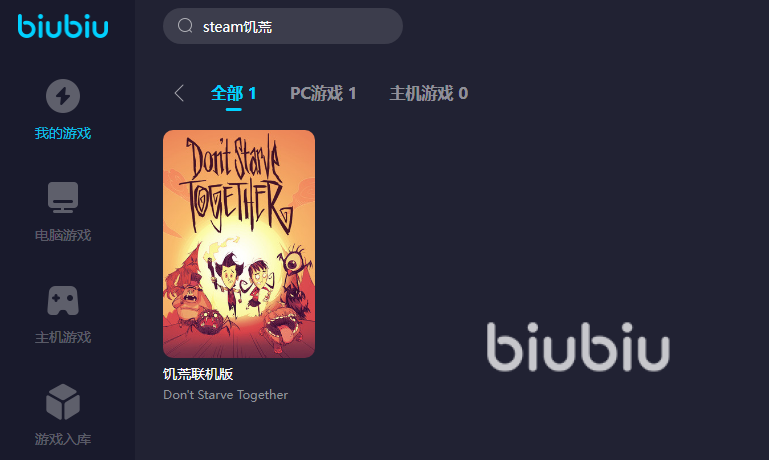The height and width of the screenshot is (460, 769).
Task: Open 主机游戏 in the sidebar
Action: 63,314
